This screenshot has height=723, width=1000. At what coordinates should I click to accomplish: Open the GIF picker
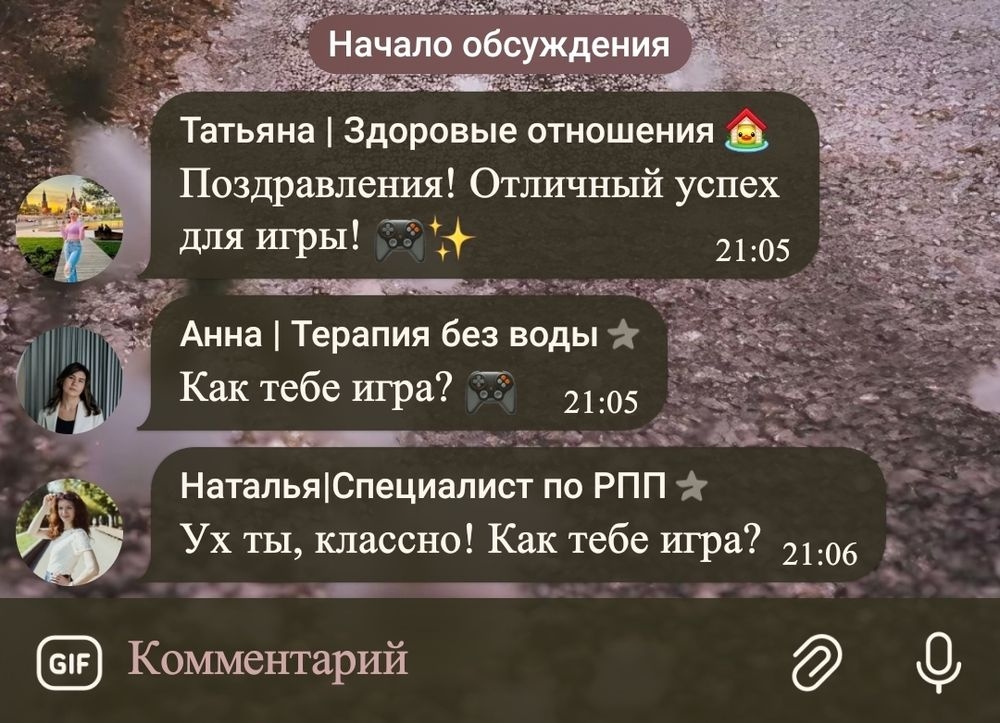[x=68, y=662]
